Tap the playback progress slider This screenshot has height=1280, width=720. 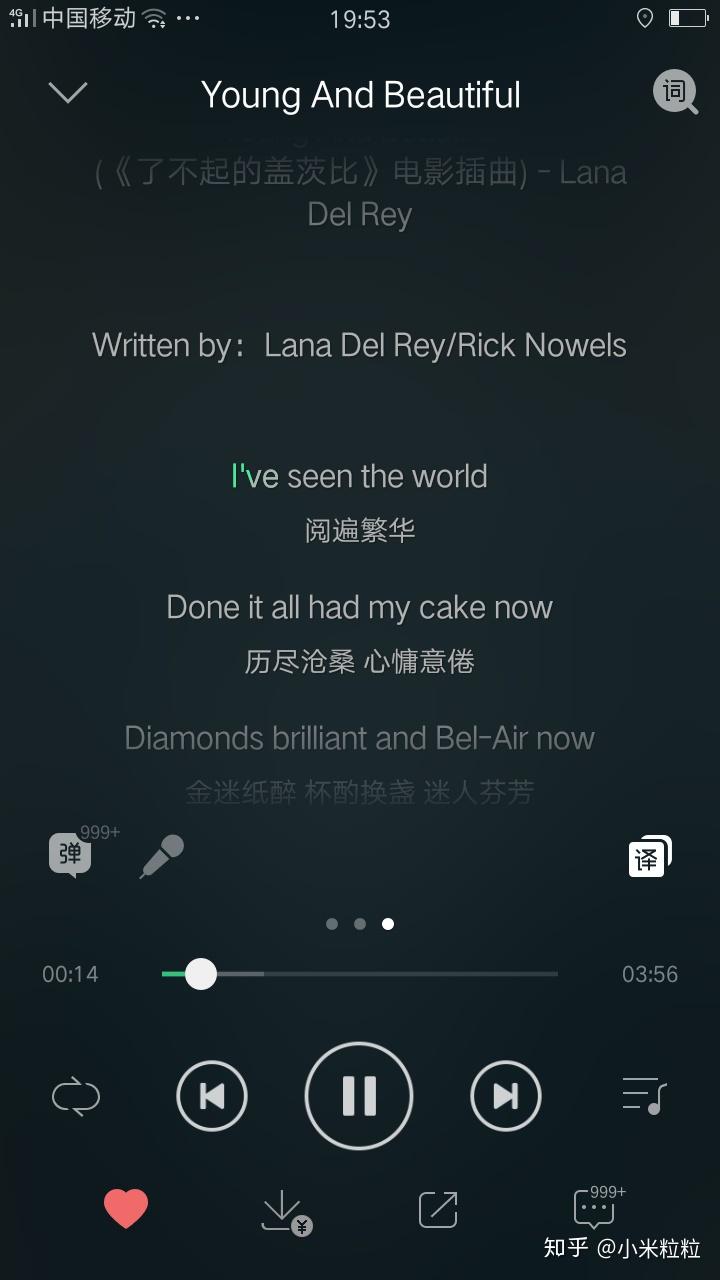point(360,974)
